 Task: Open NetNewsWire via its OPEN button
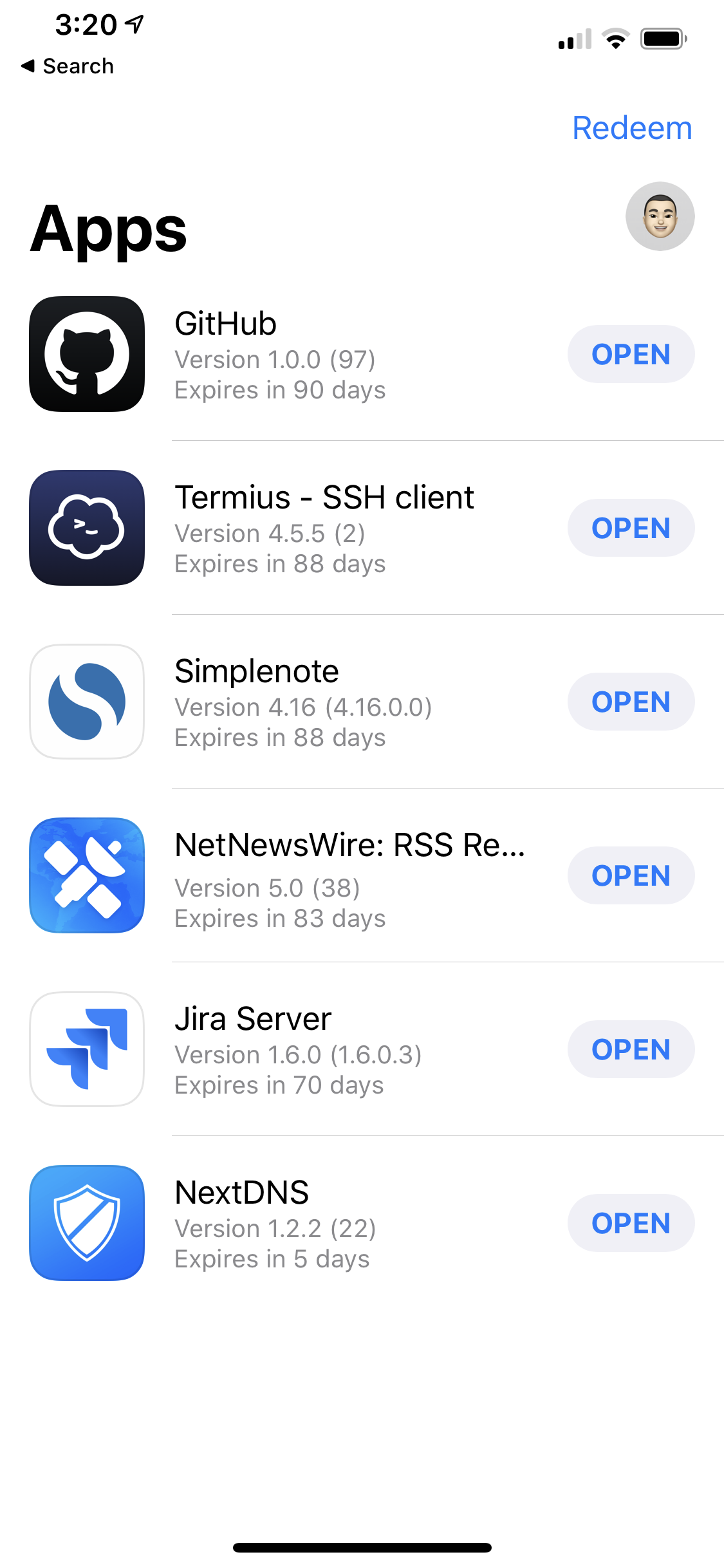[x=630, y=876]
